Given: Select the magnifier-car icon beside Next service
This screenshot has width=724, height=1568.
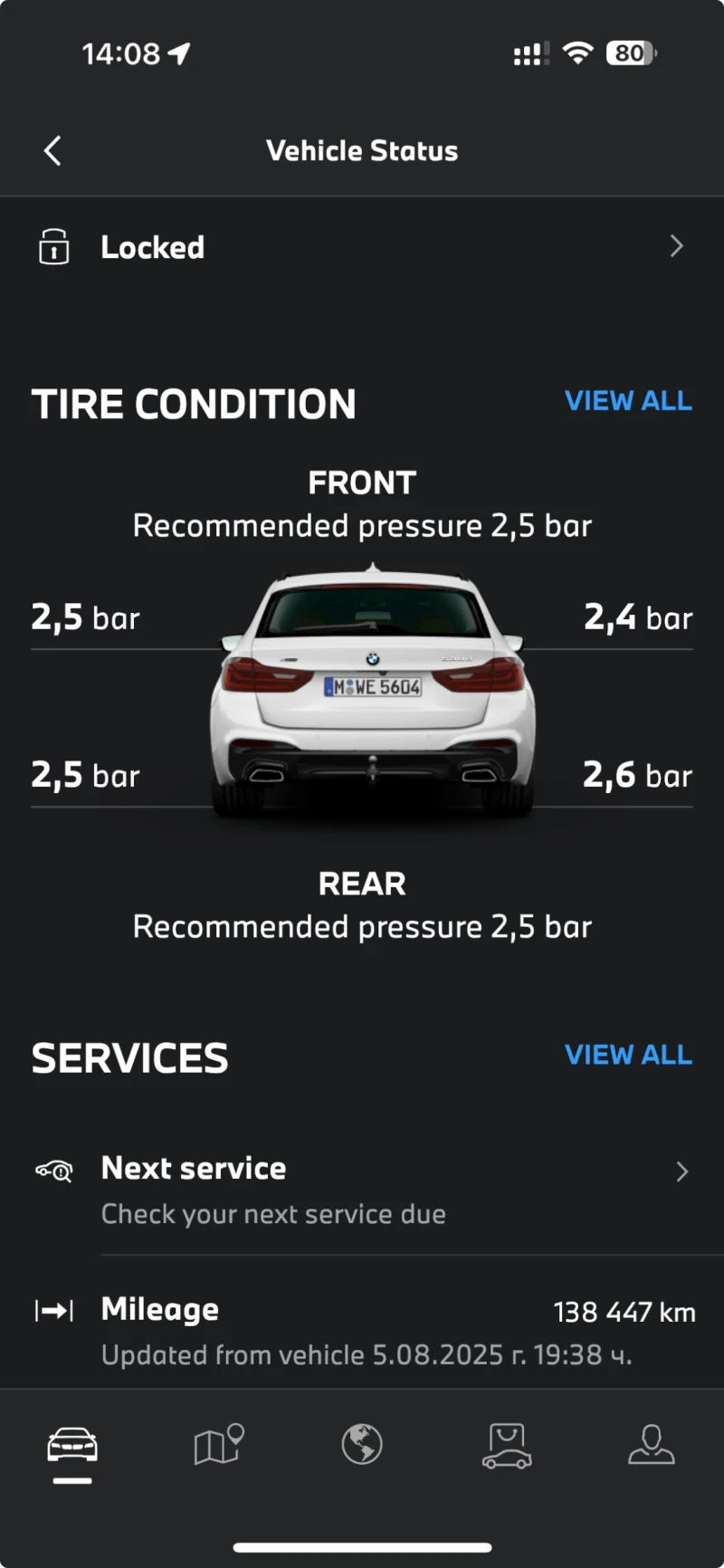Looking at the screenshot, I should pyautogui.click(x=53, y=1171).
